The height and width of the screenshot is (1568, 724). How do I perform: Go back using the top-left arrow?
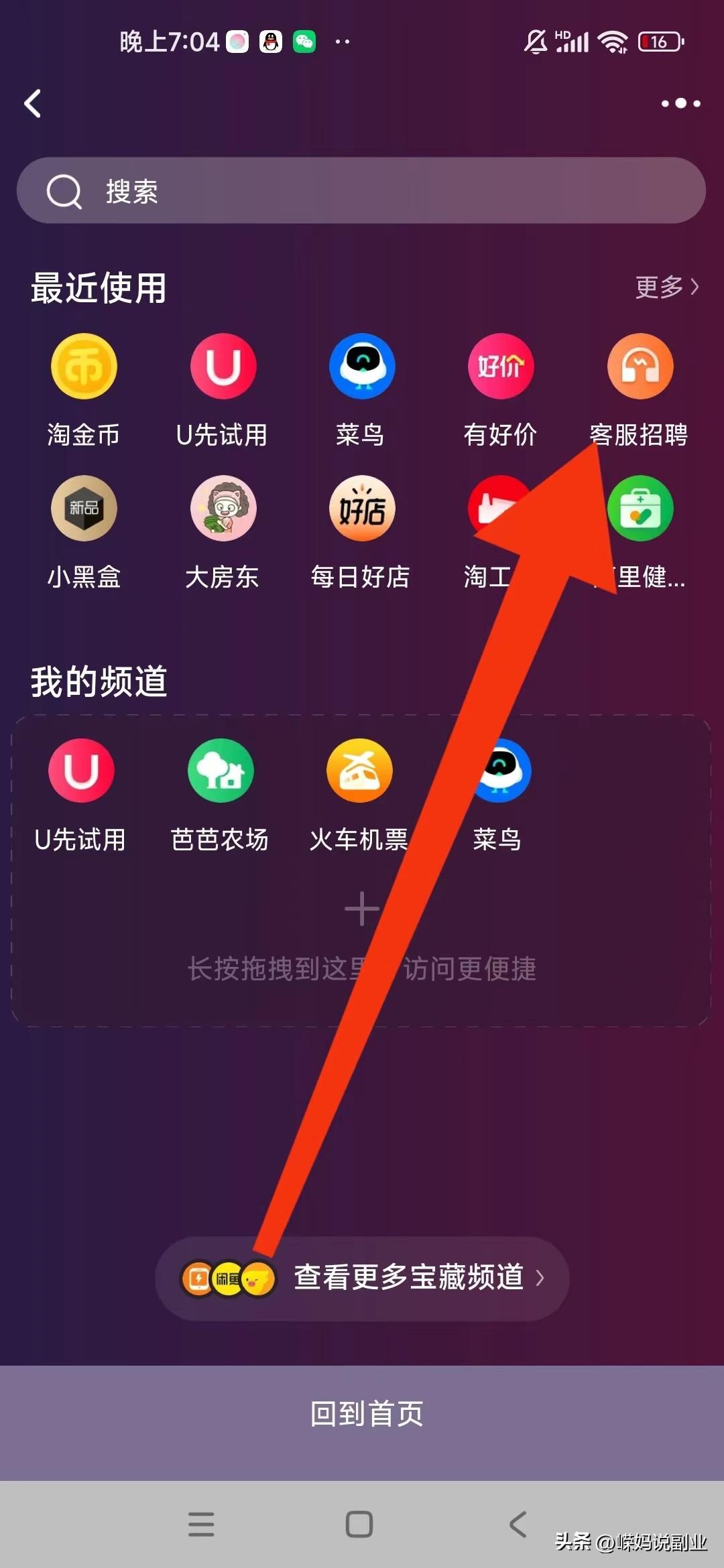pos(33,104)
